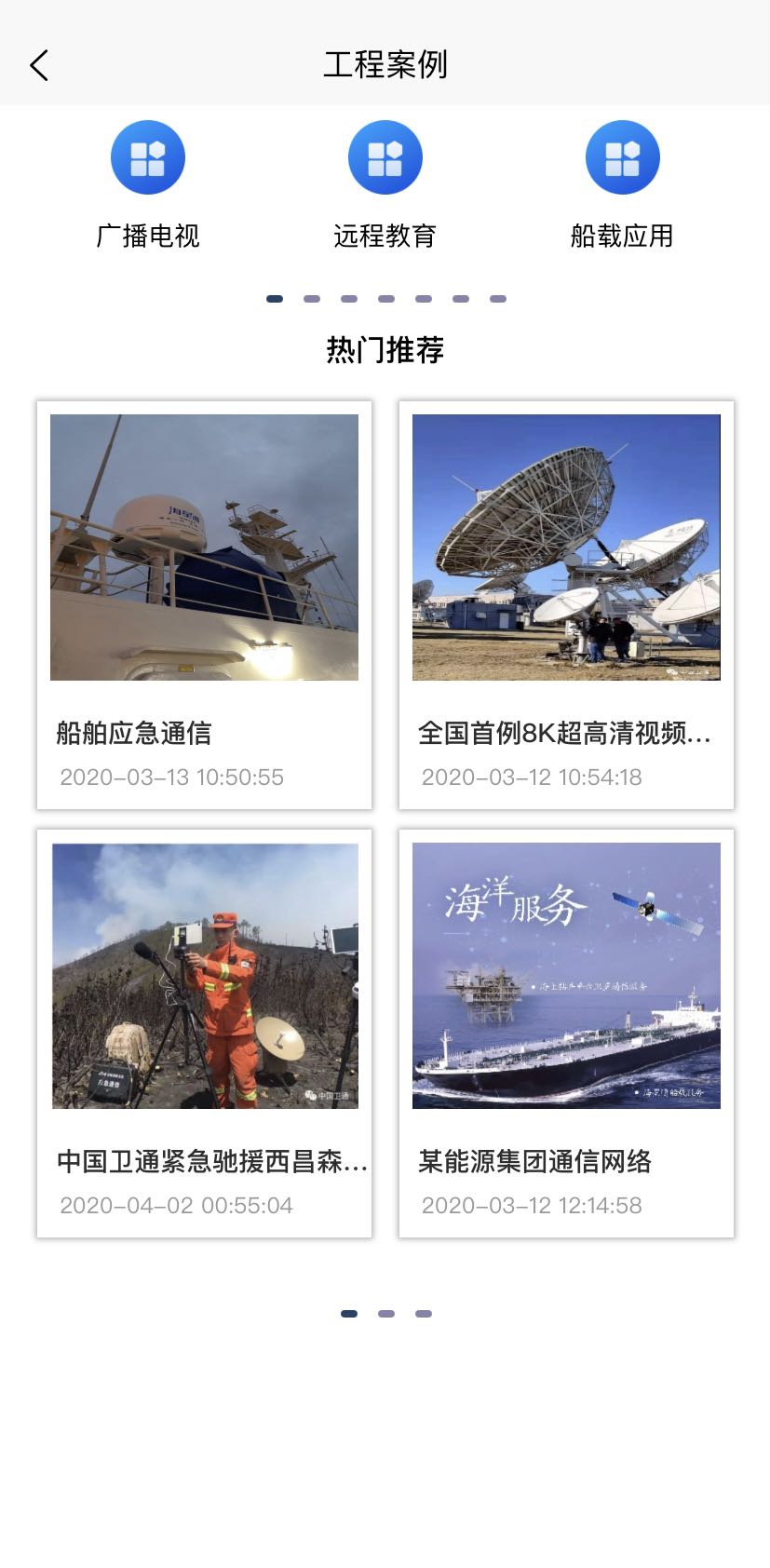The height and width of the screenshot is (1568, 770).
Task: Open the 中国卫通紧急驰援西昌森 case card
Action: (204, 1034)
